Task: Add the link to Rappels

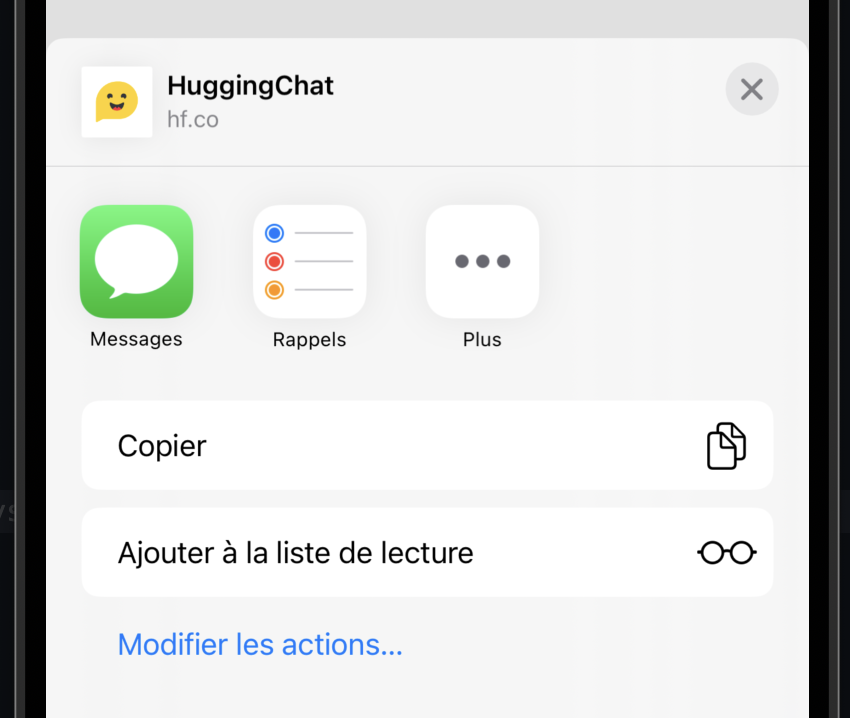Action: point(309,262)
